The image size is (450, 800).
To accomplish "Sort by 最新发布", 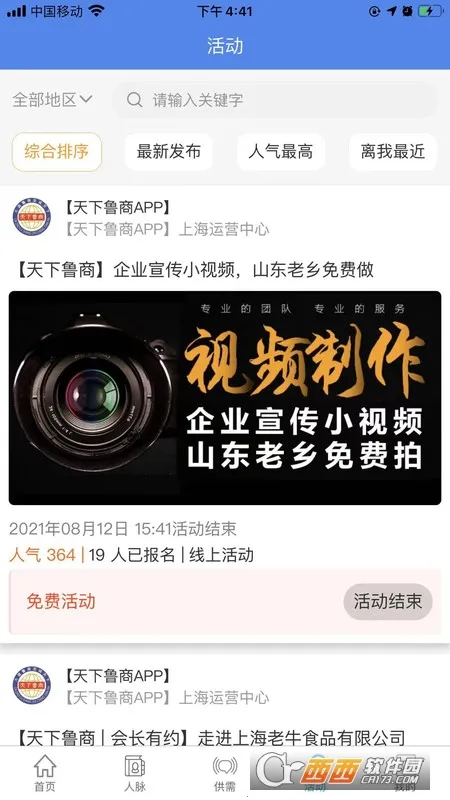I will tap(168, 152).
